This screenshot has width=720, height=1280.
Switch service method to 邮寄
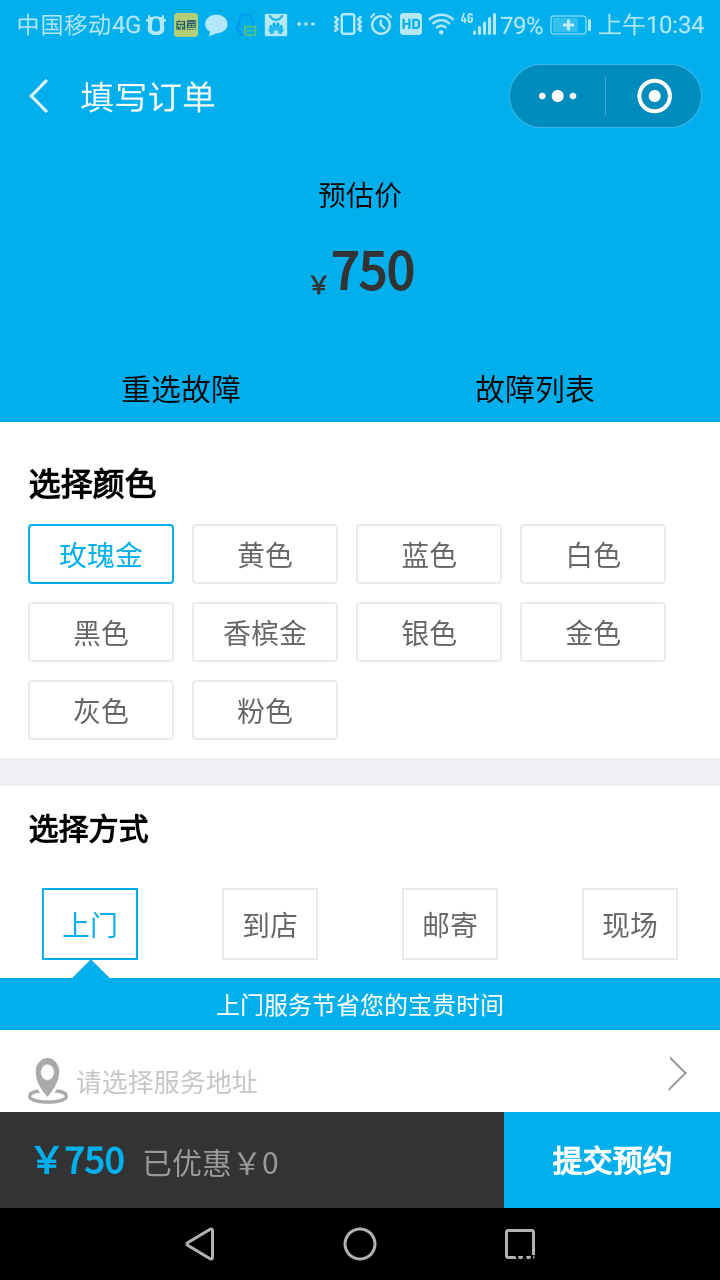[x=450, y=924]
